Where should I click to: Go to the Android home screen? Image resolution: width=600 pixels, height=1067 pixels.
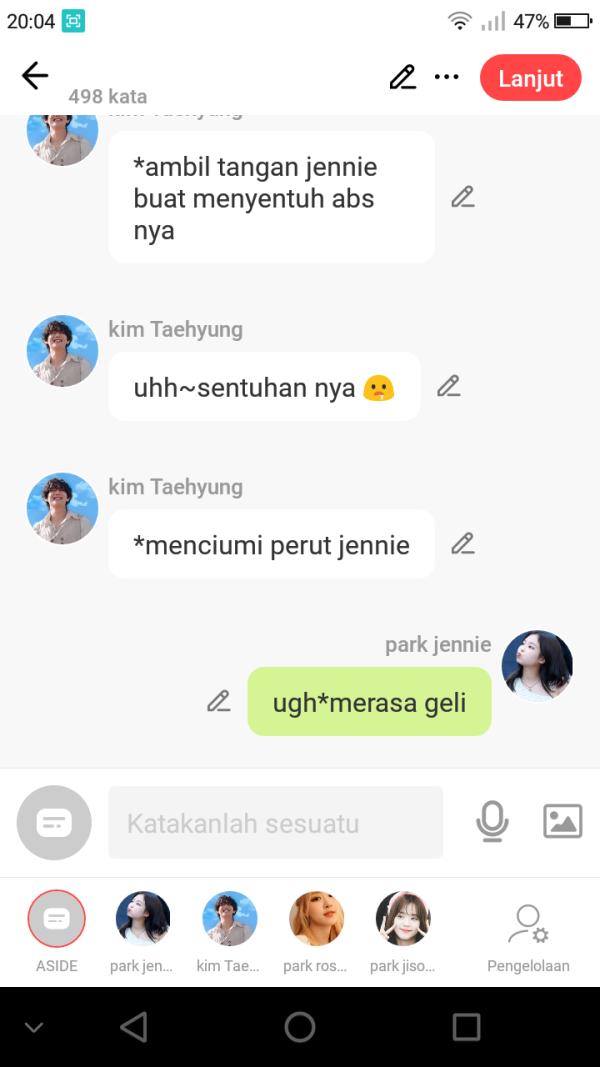(299, 1027)
